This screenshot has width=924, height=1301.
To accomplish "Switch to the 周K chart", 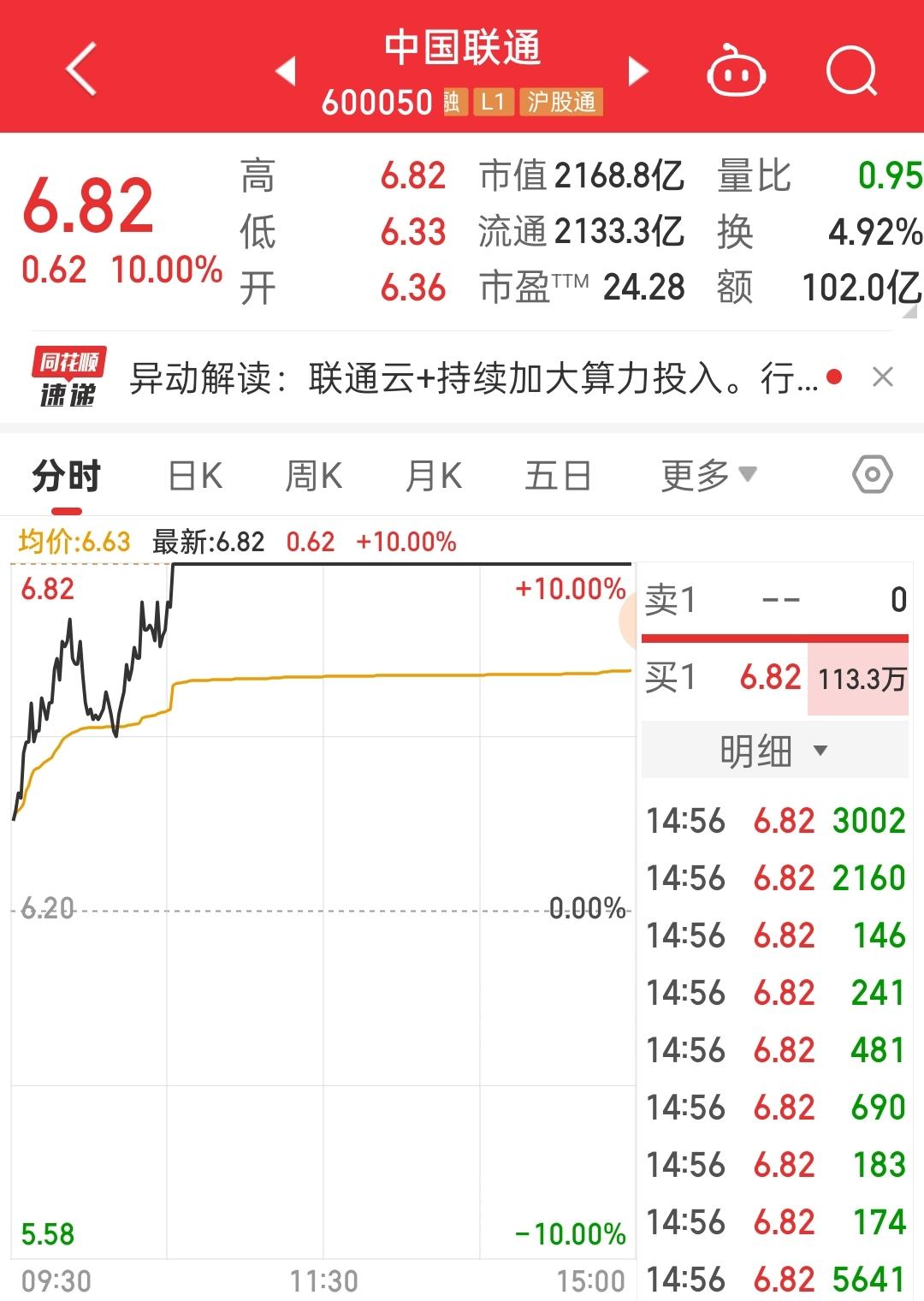I will pyautogui.click(x=313, y=476).
